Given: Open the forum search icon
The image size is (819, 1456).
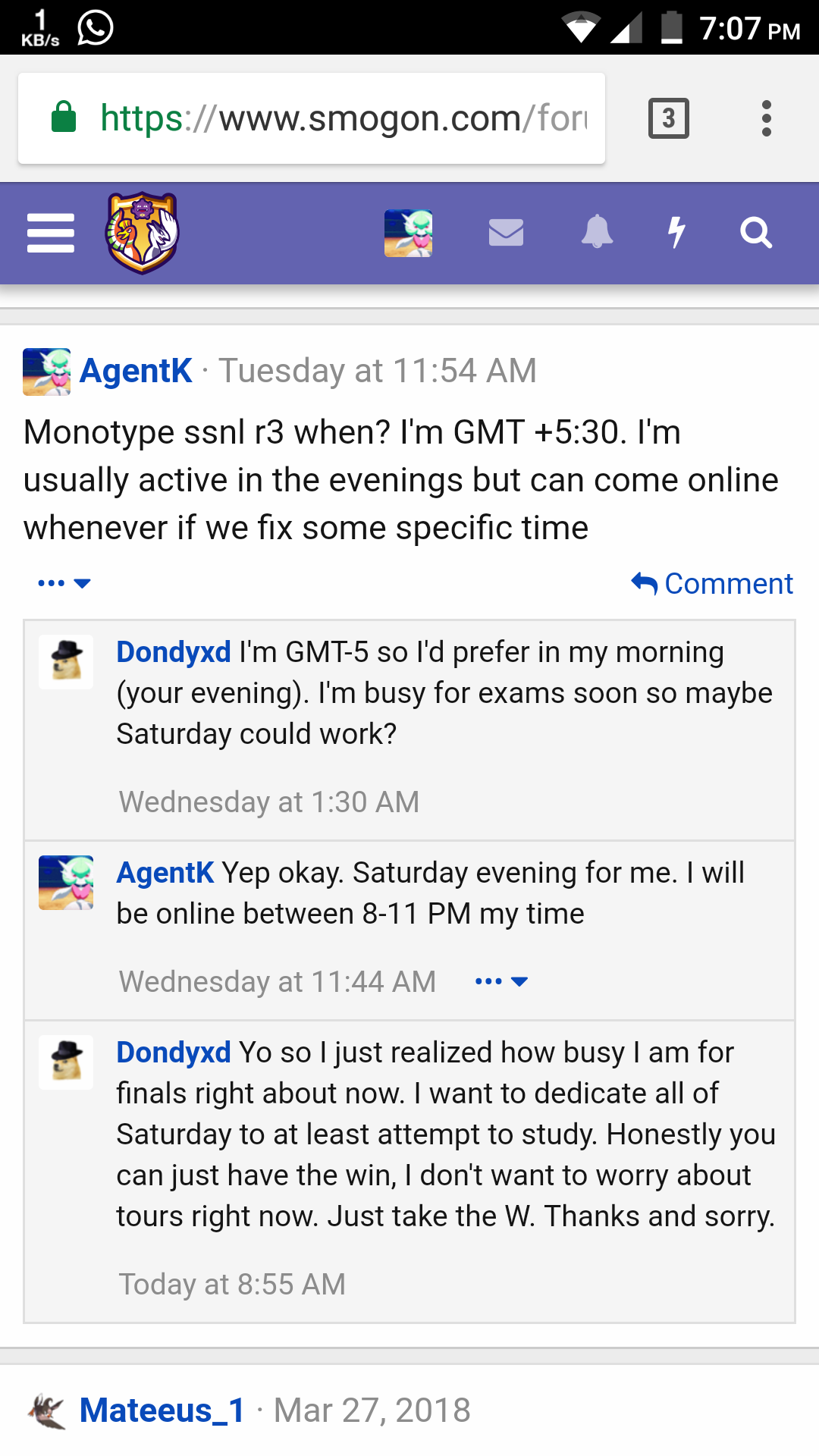Looking at the screenshot, I should (756, 233).
